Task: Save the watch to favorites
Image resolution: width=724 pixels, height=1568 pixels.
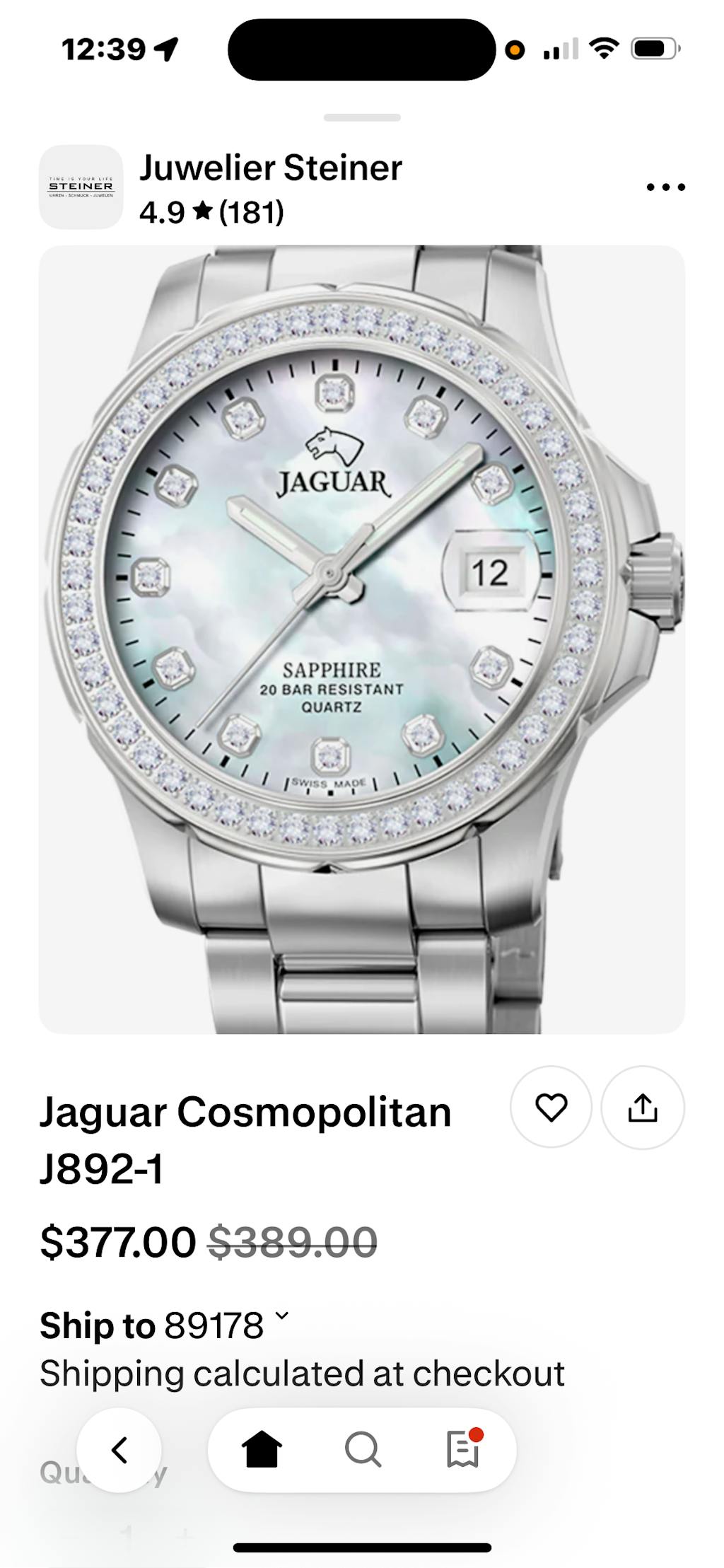Action: pos(551,1108)
